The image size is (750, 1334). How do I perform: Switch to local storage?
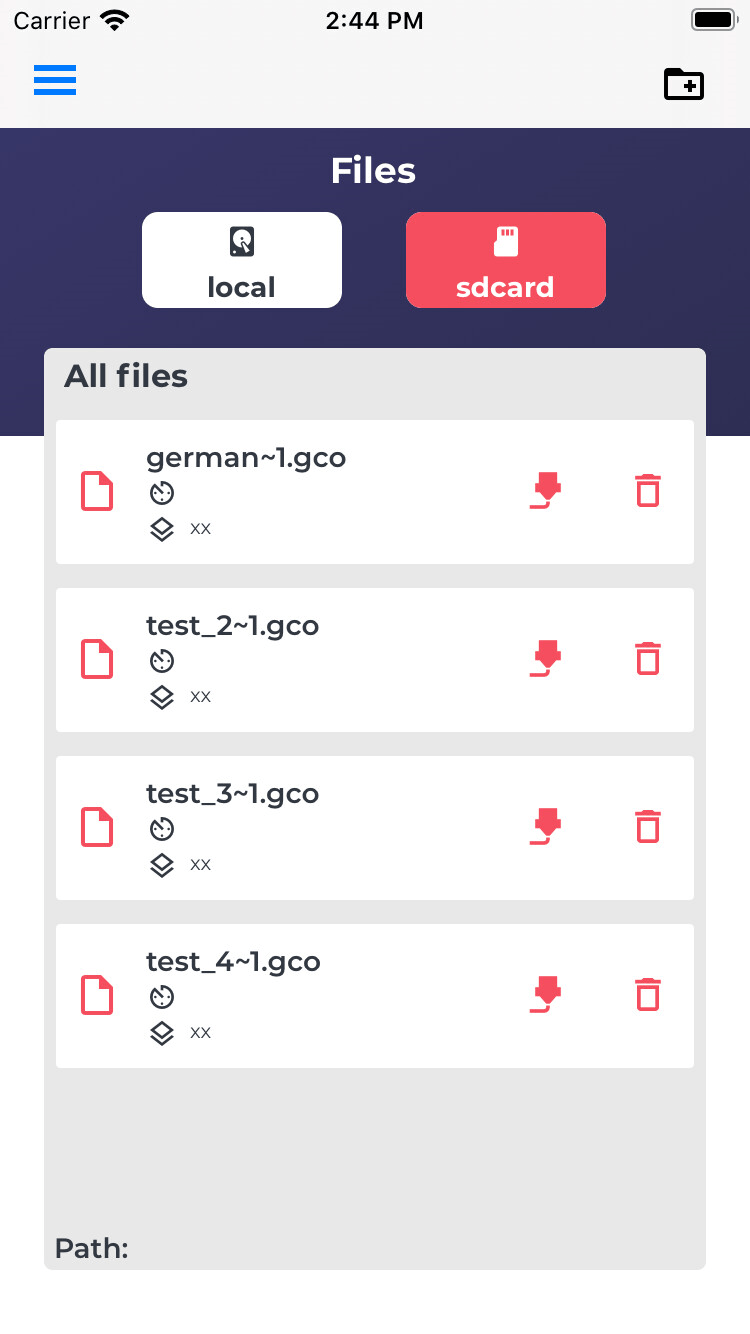pyautogui.click(x=242, y=260)
